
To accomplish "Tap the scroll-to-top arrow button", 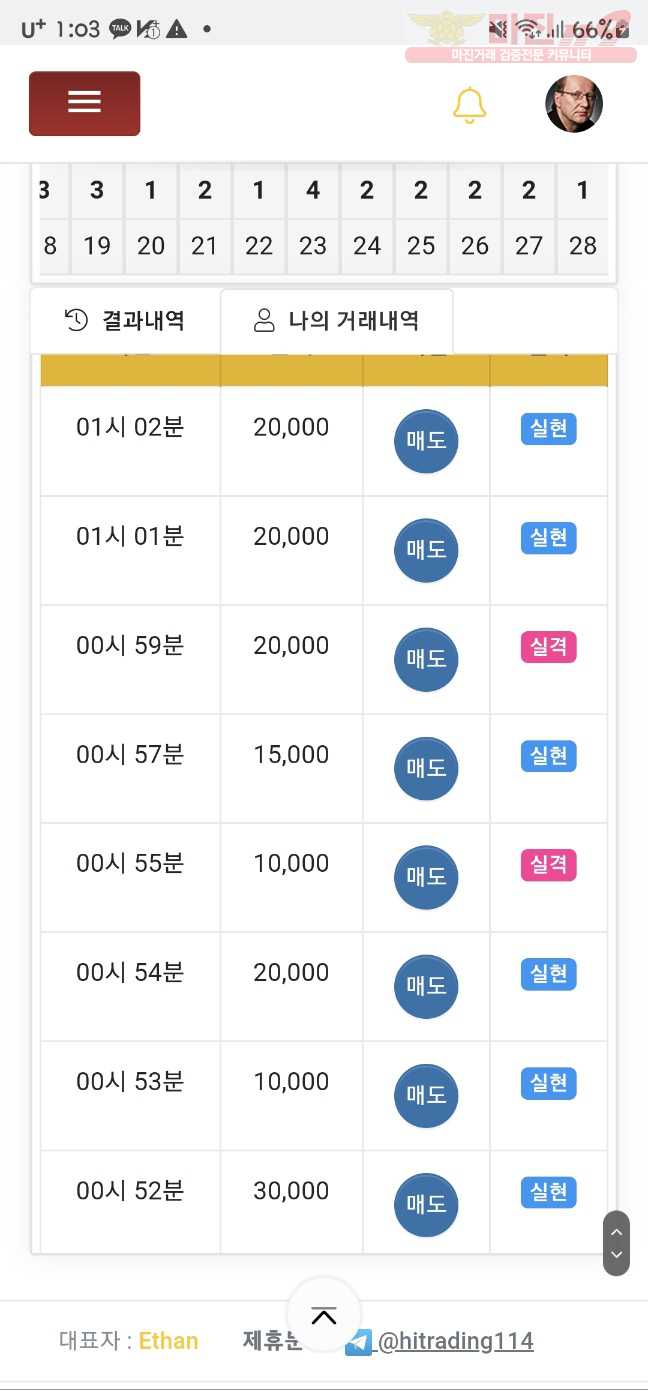I will tap(324, 1316).
